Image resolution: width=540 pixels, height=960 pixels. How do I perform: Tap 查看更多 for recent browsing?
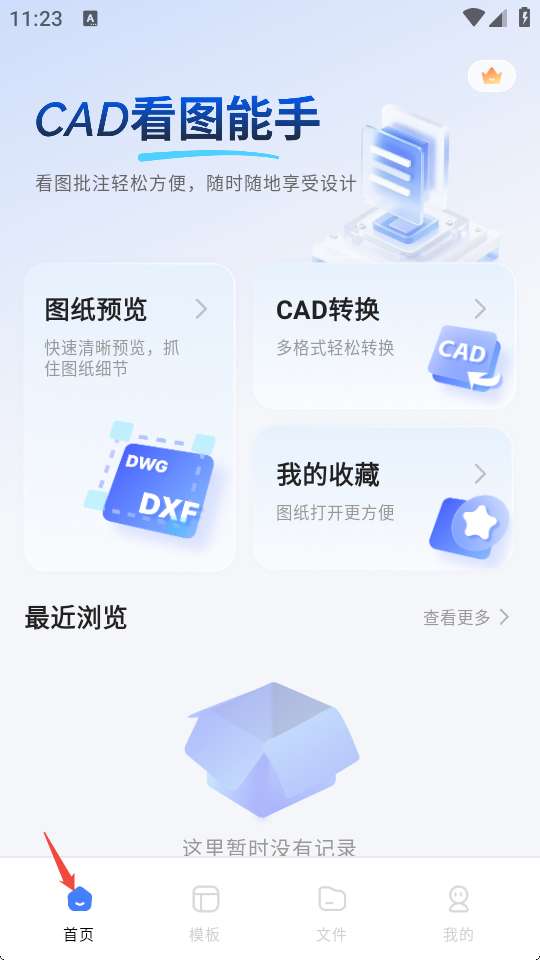tap(466, 617)
